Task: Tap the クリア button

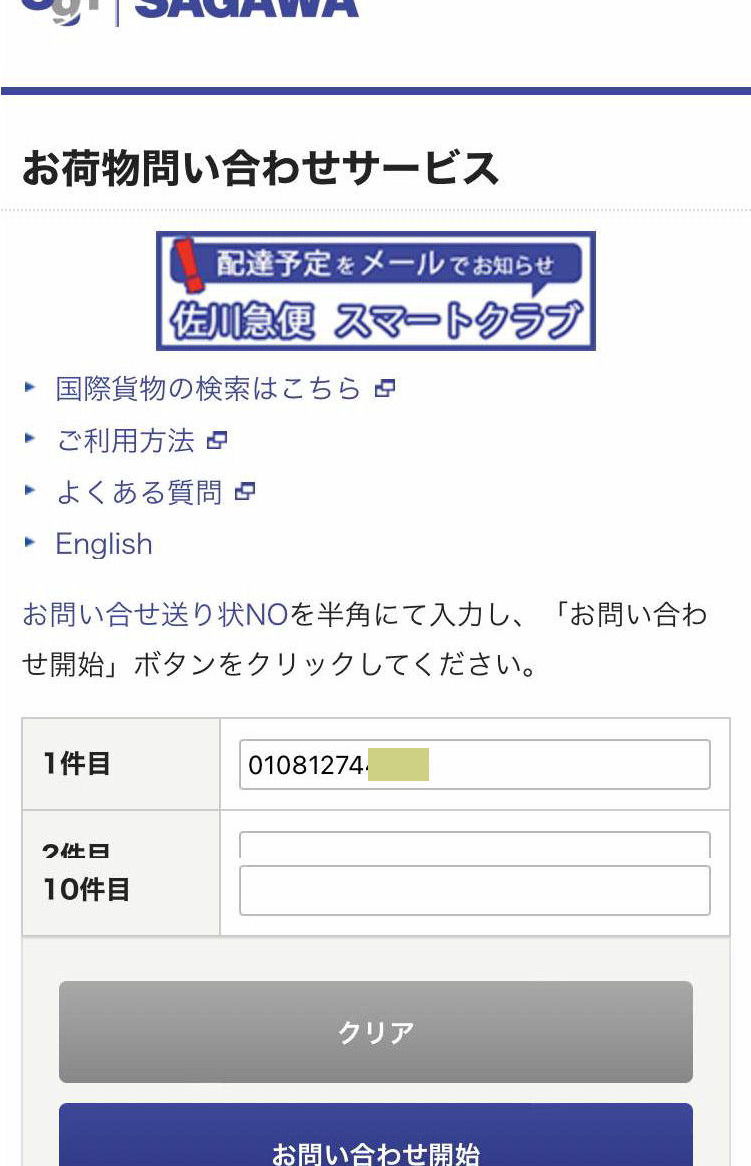Action: click(375, 1032)
